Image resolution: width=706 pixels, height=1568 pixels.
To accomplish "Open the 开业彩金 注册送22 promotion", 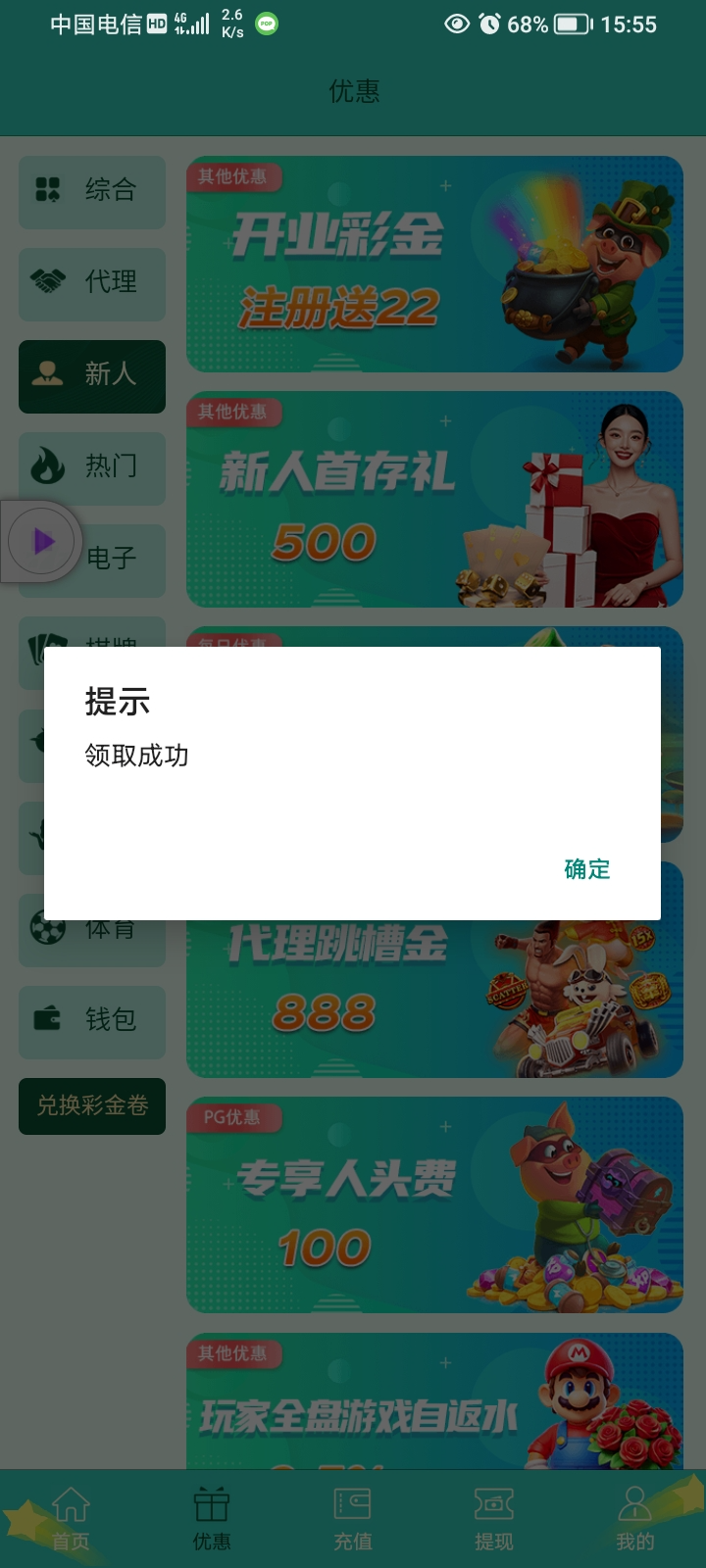I will tap(434, 265).
